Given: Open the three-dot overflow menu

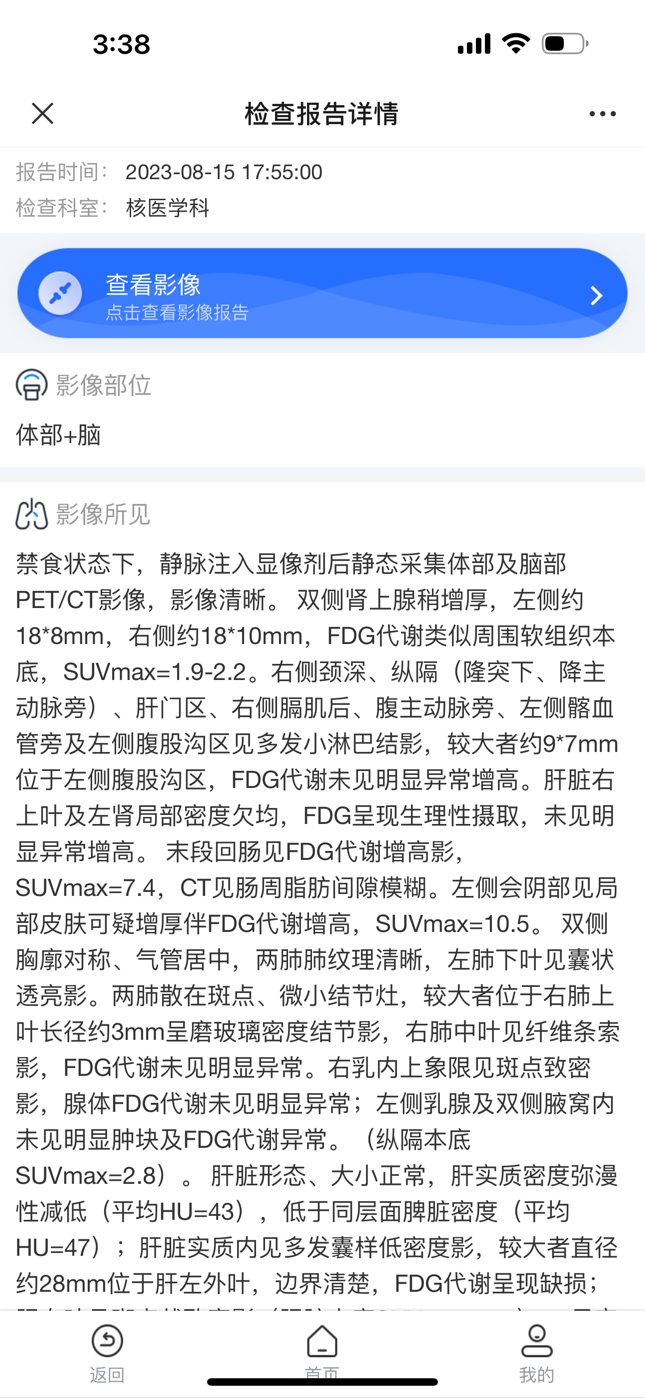Looking at the screenshot, I should (602, 113).
